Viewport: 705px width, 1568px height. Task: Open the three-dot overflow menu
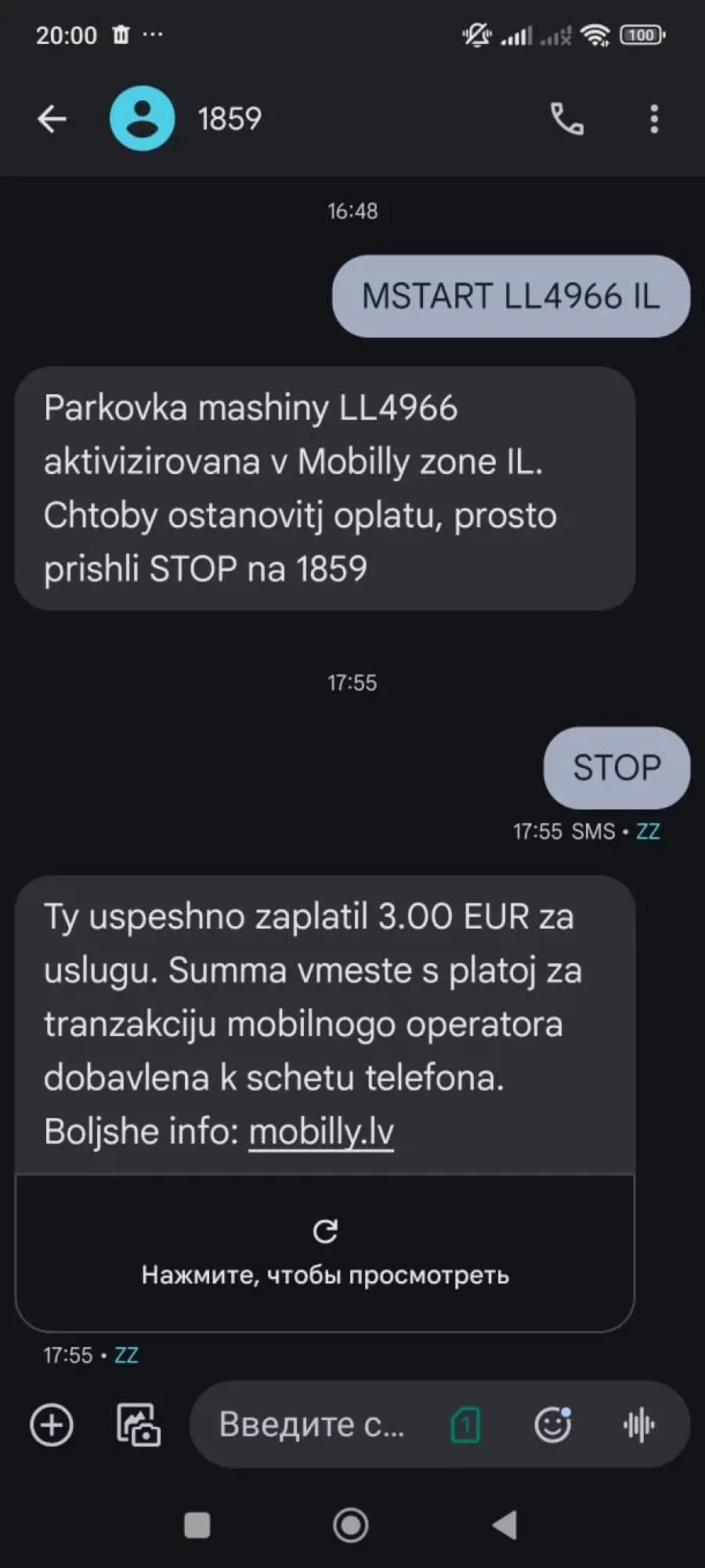654,119
